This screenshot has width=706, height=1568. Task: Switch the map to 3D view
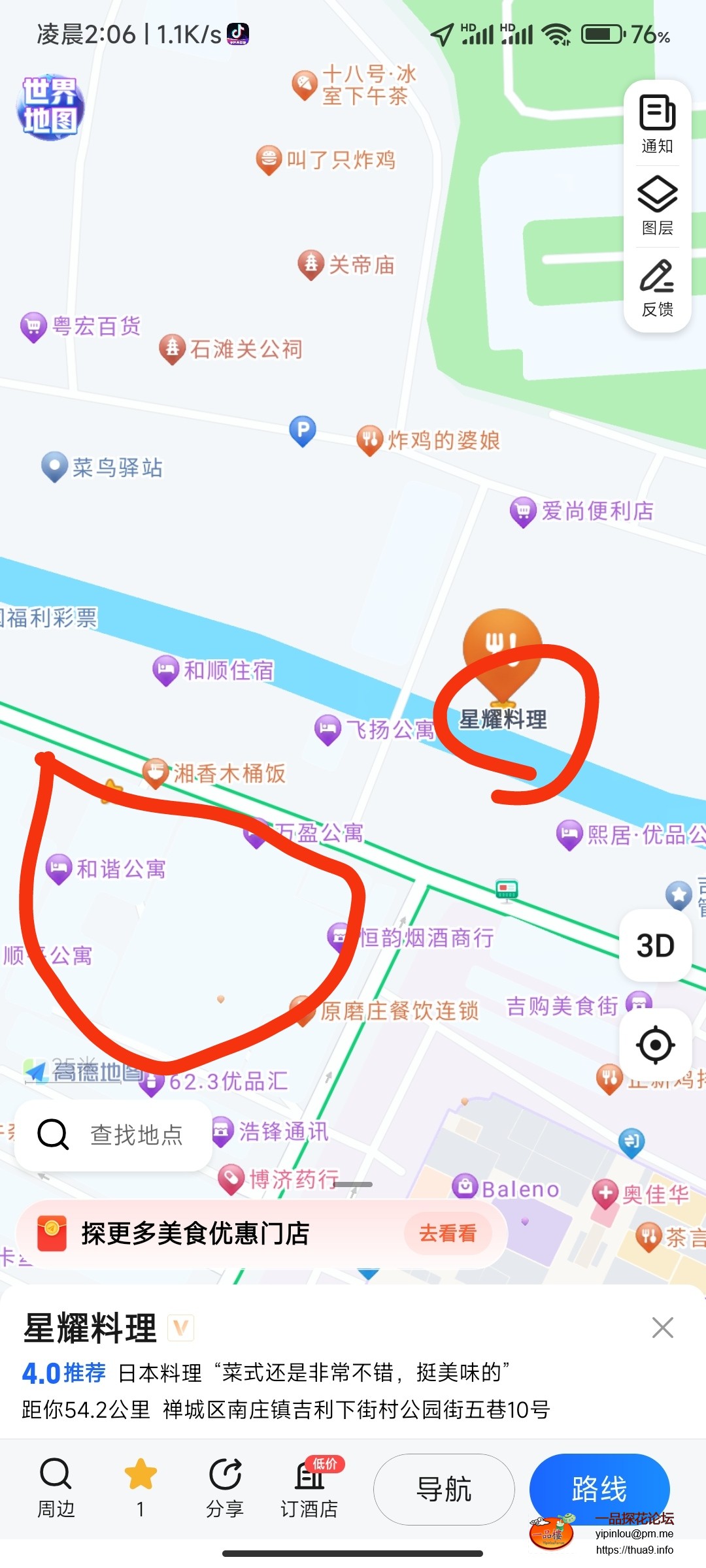(655, 945)
